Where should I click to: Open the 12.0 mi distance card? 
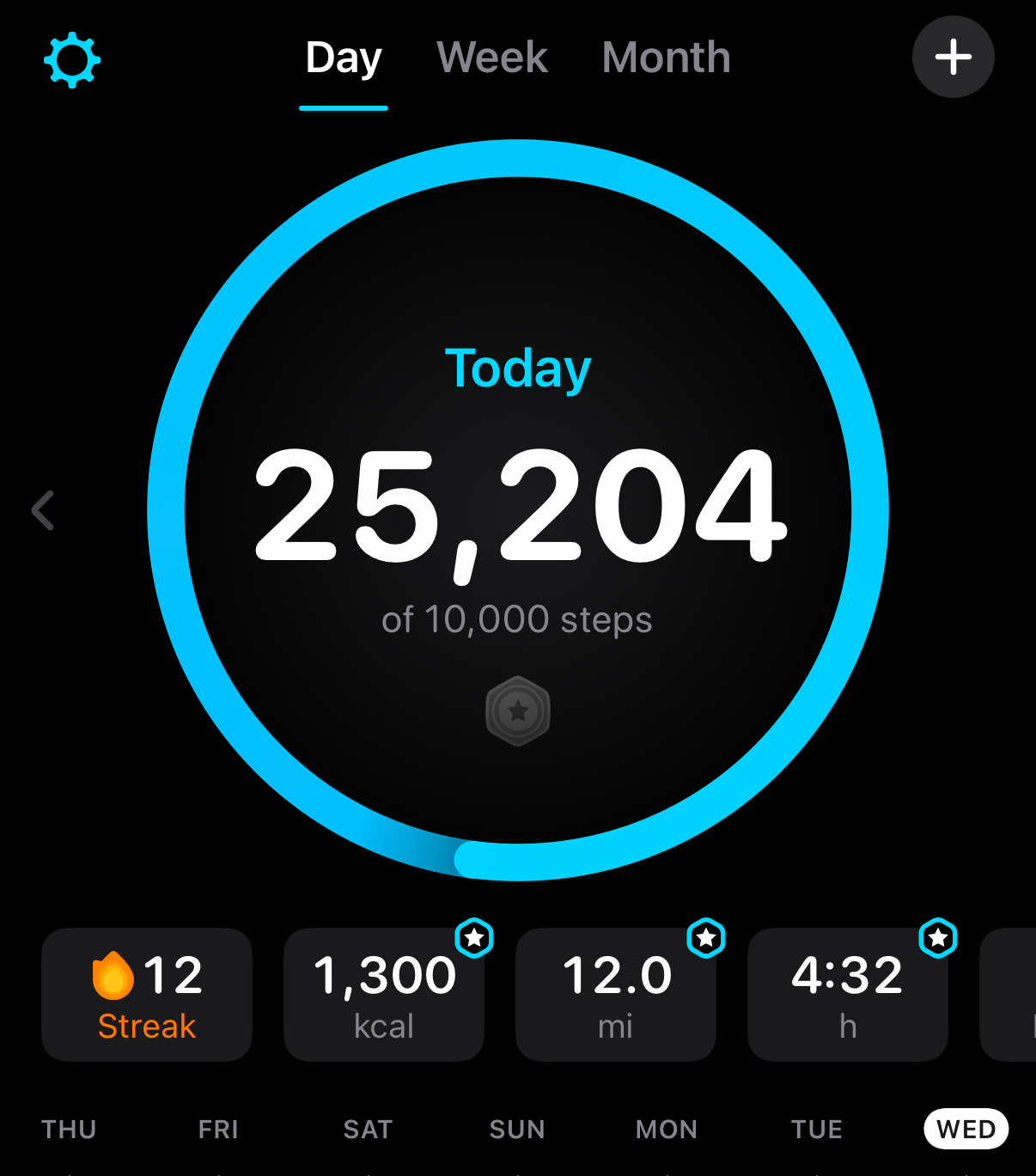click(x=616, y=994)
